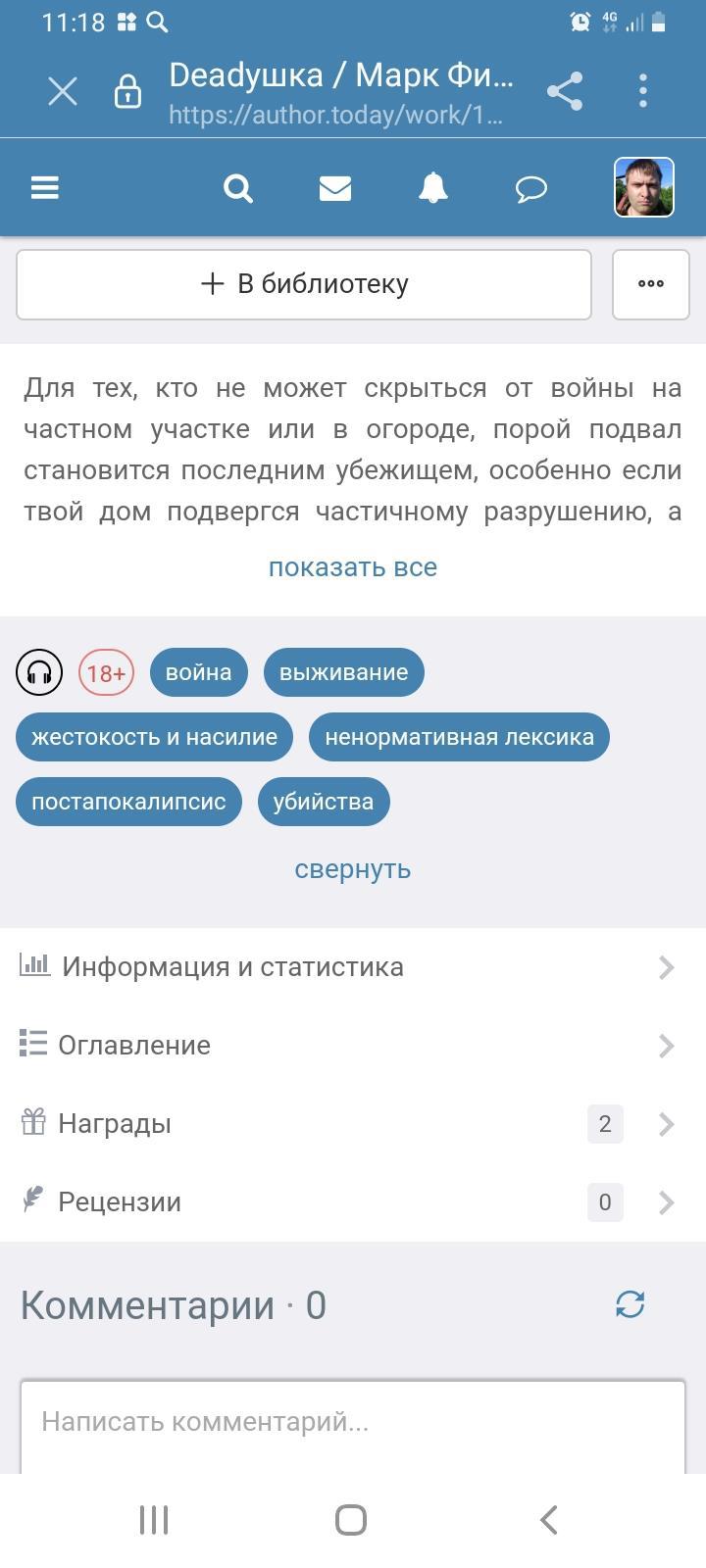Collapse tags with свернуть
The height and width of the screenshot is (1568, 706).
tap(353, 869)
